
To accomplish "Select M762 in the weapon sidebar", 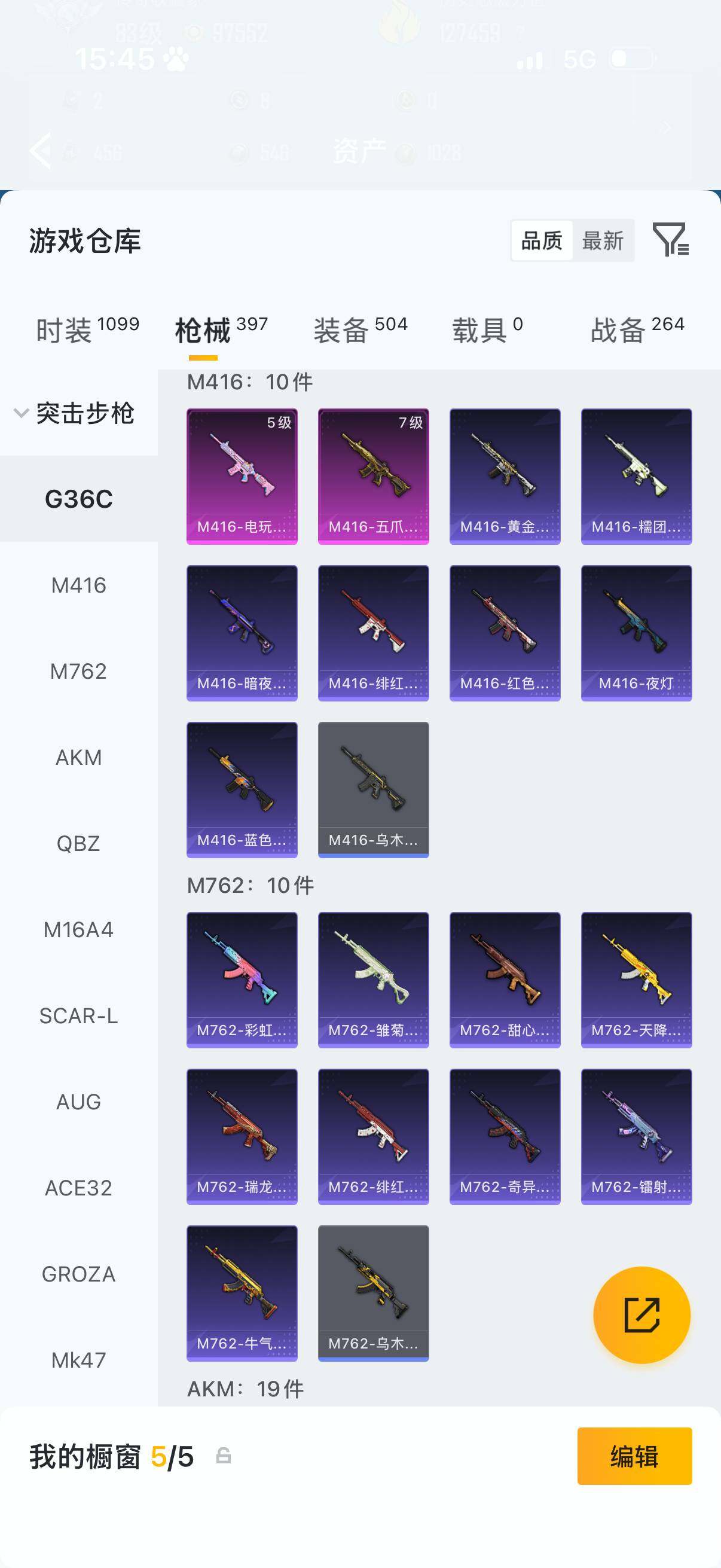I will [x=78, y=672].
